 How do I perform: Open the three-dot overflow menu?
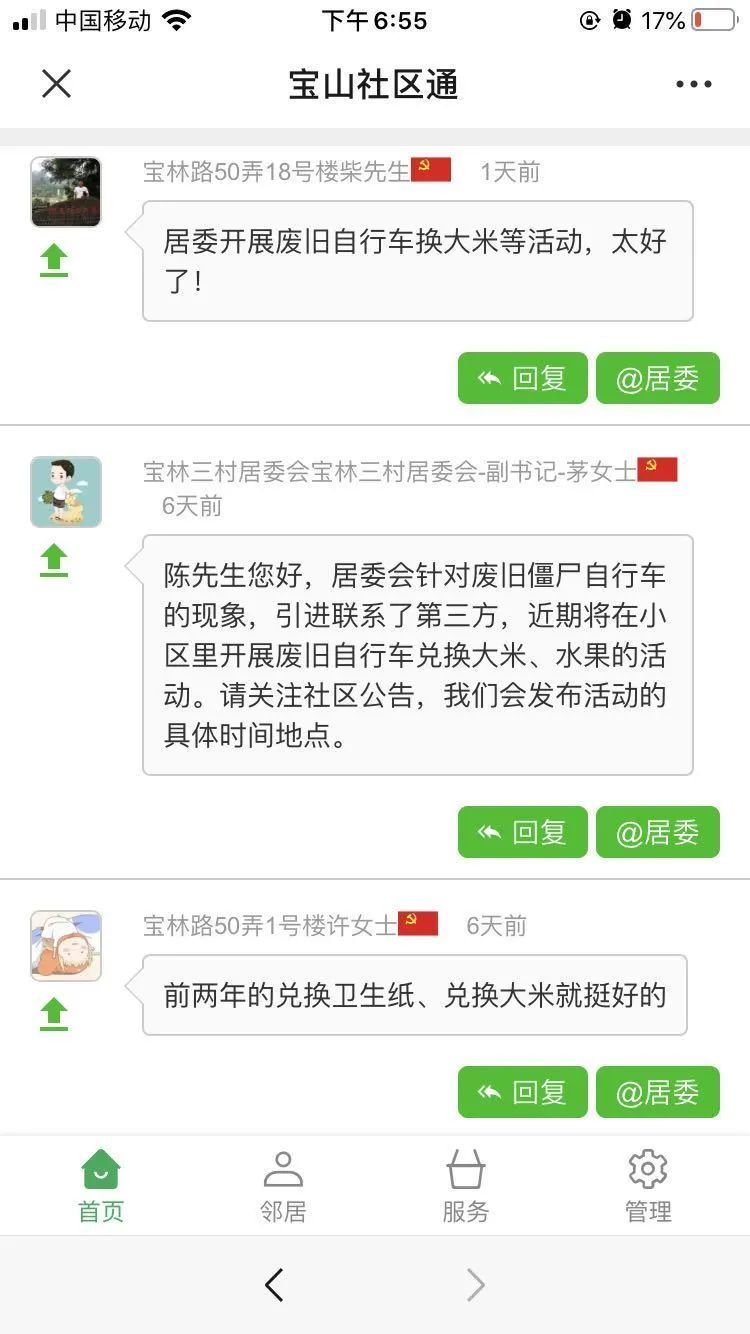[693, 84]
